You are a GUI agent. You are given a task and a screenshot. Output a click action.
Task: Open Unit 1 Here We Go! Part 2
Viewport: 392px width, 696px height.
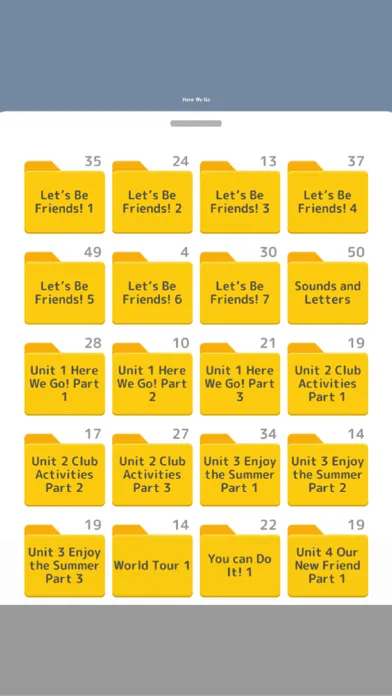(152, 379)
